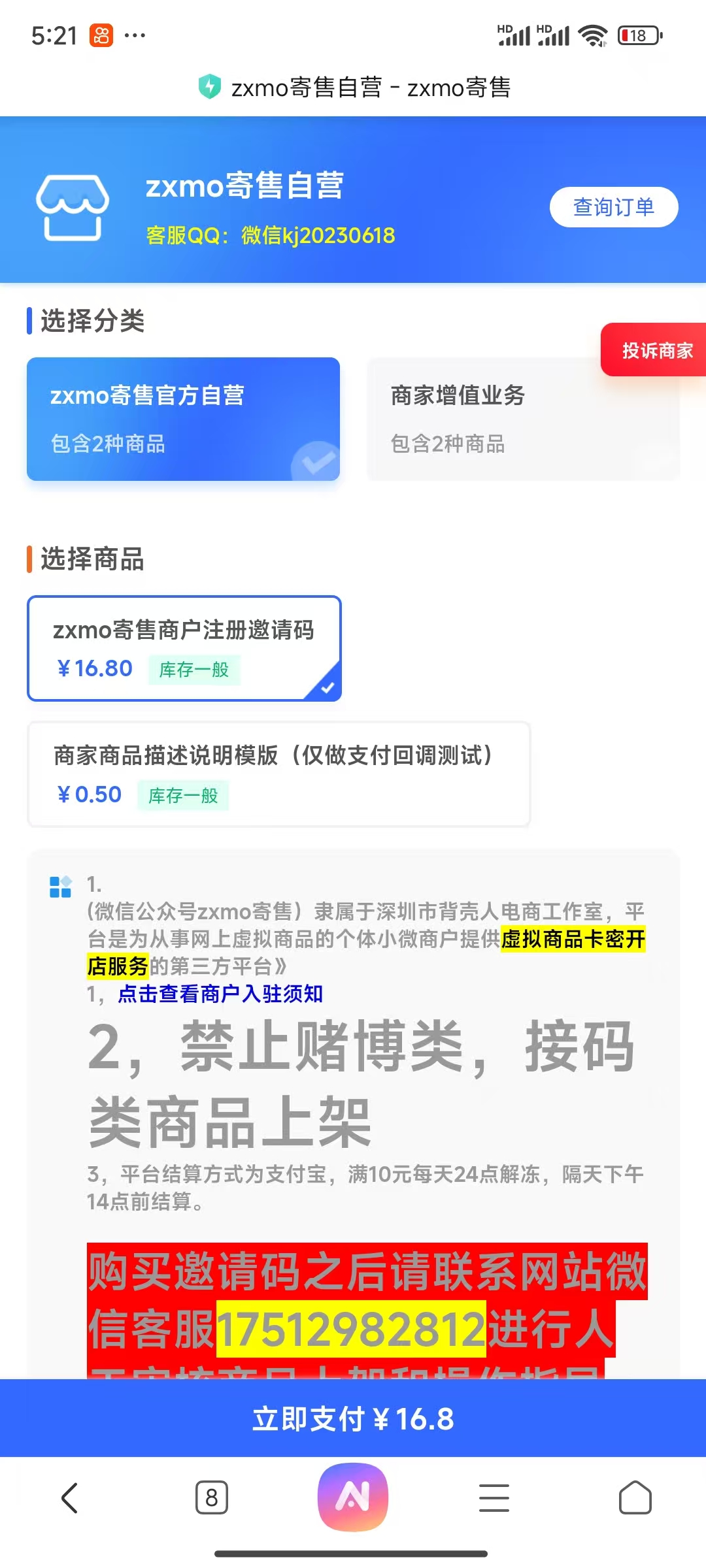Choose the zxmo寄售商户注册邀请码 product
The image size is (706, 1568).
coord(184,648)
